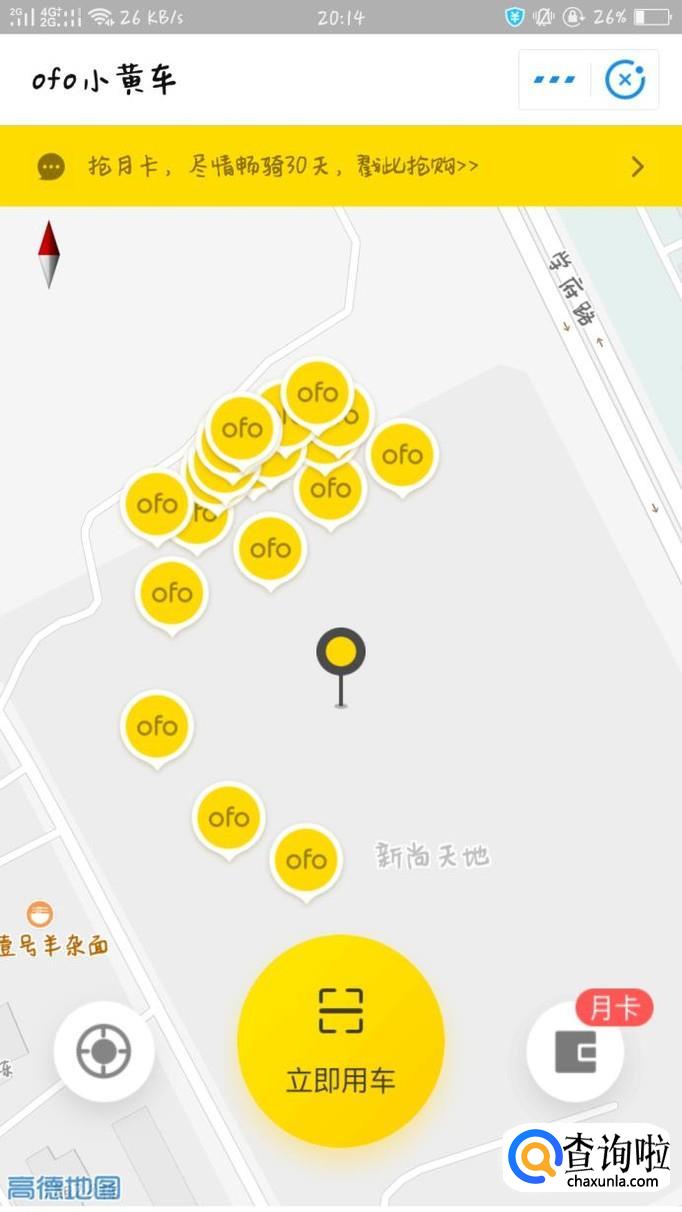Recenter the map on my location
The image size is (682, 1212).
(x=104, y=1051)
